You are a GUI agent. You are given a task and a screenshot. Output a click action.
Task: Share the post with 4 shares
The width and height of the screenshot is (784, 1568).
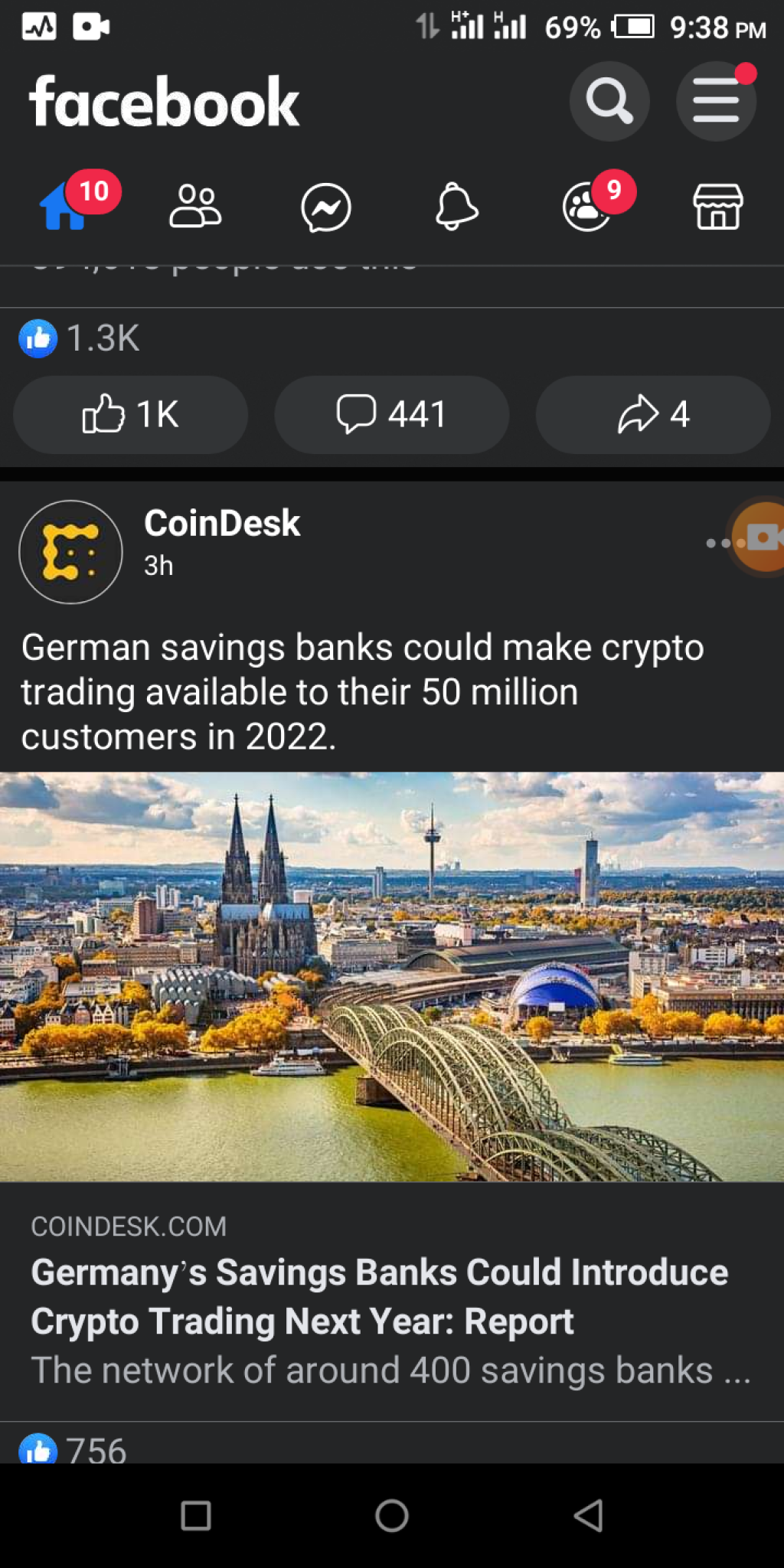pyautogui.click(x=653, y=415)
